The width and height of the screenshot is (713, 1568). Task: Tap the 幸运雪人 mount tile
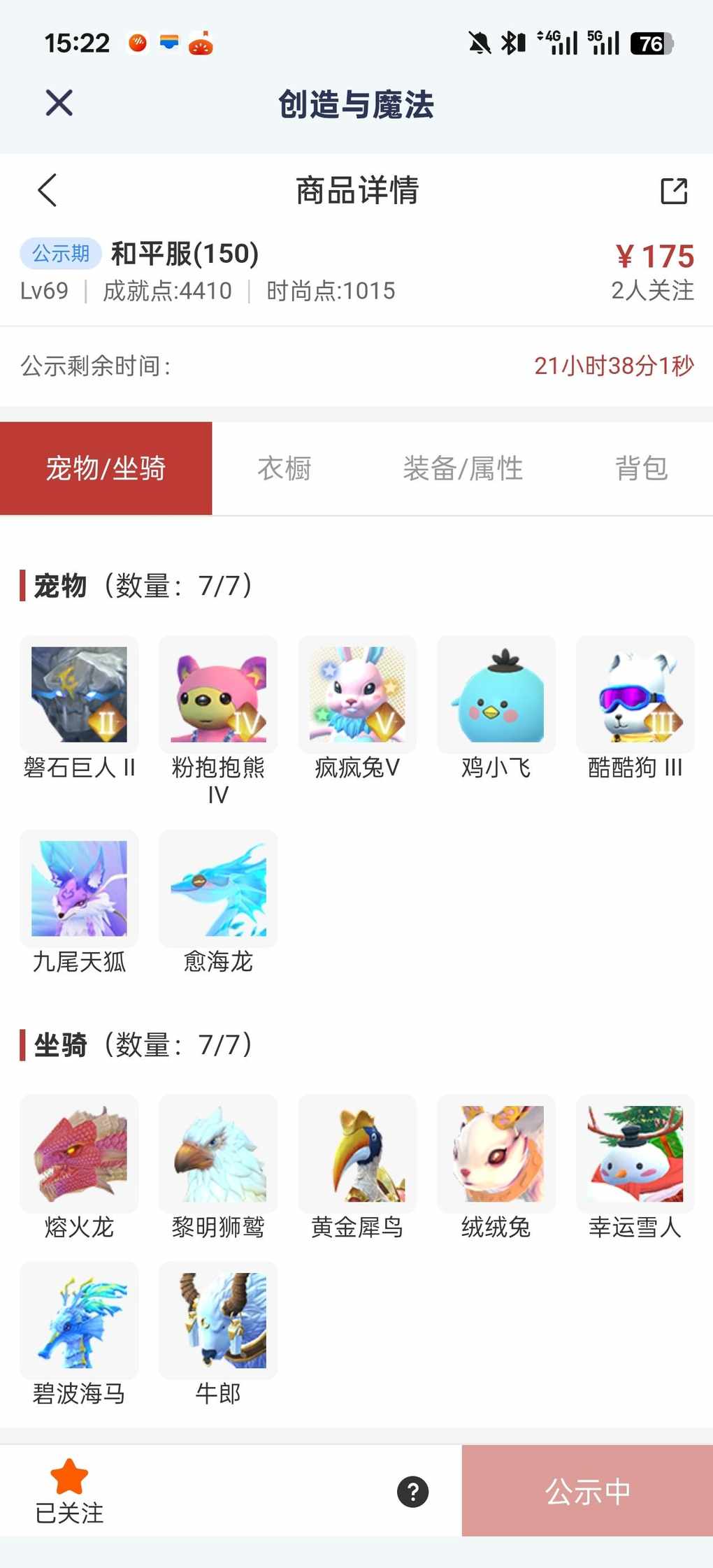(635, 1153)
